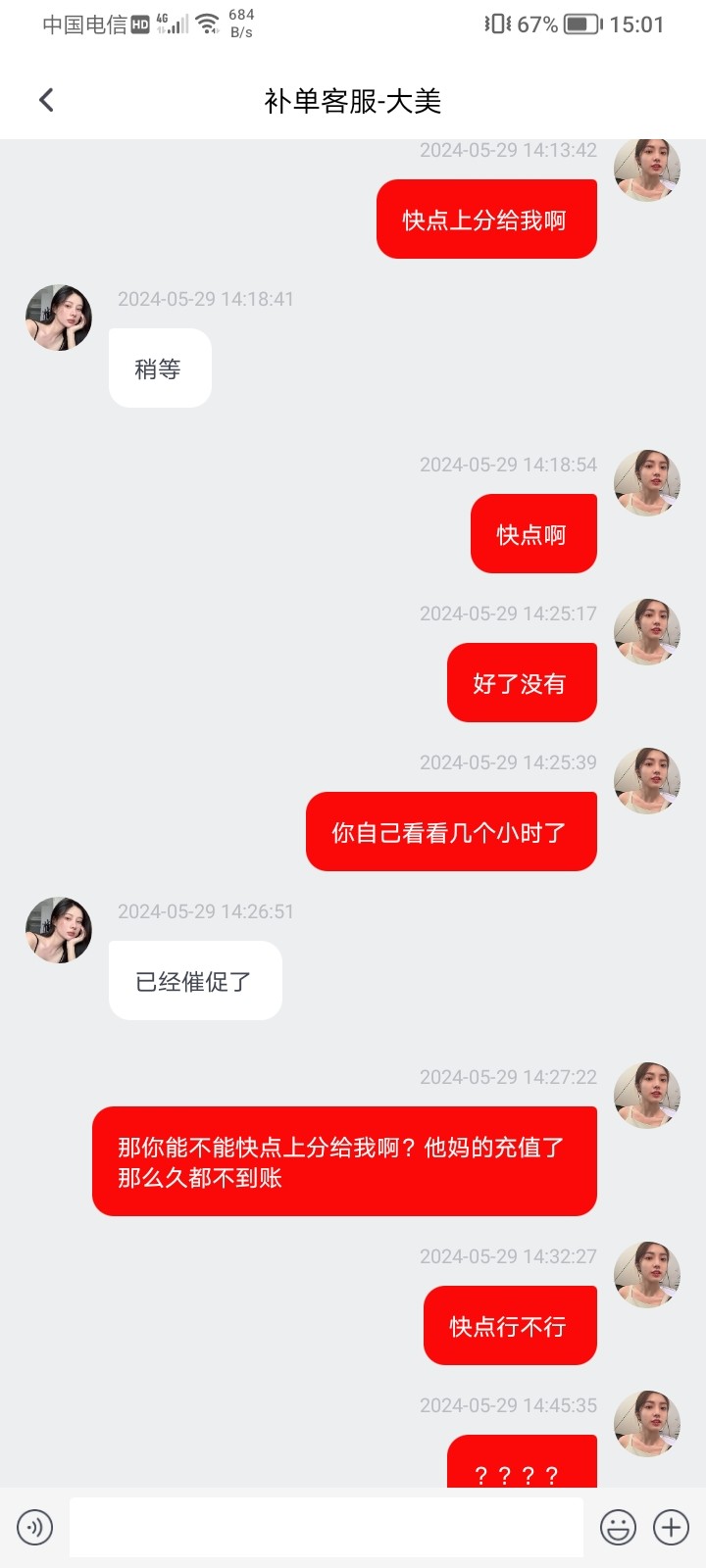Image resolution: width=706 pixels, height=1568 pixels.
Task: Open the avatar beside the 快点上分给我啊 message
Action: pos(647,171)
